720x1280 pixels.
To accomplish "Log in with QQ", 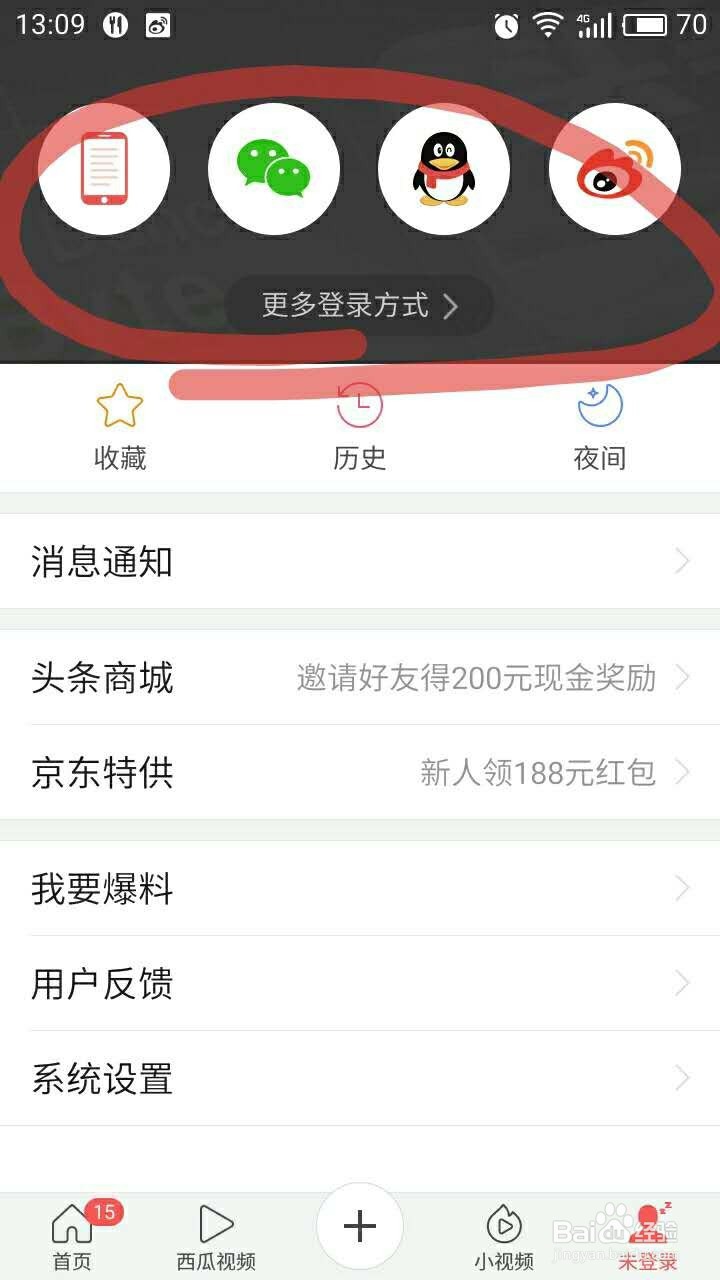I will (x=443, y=168).
